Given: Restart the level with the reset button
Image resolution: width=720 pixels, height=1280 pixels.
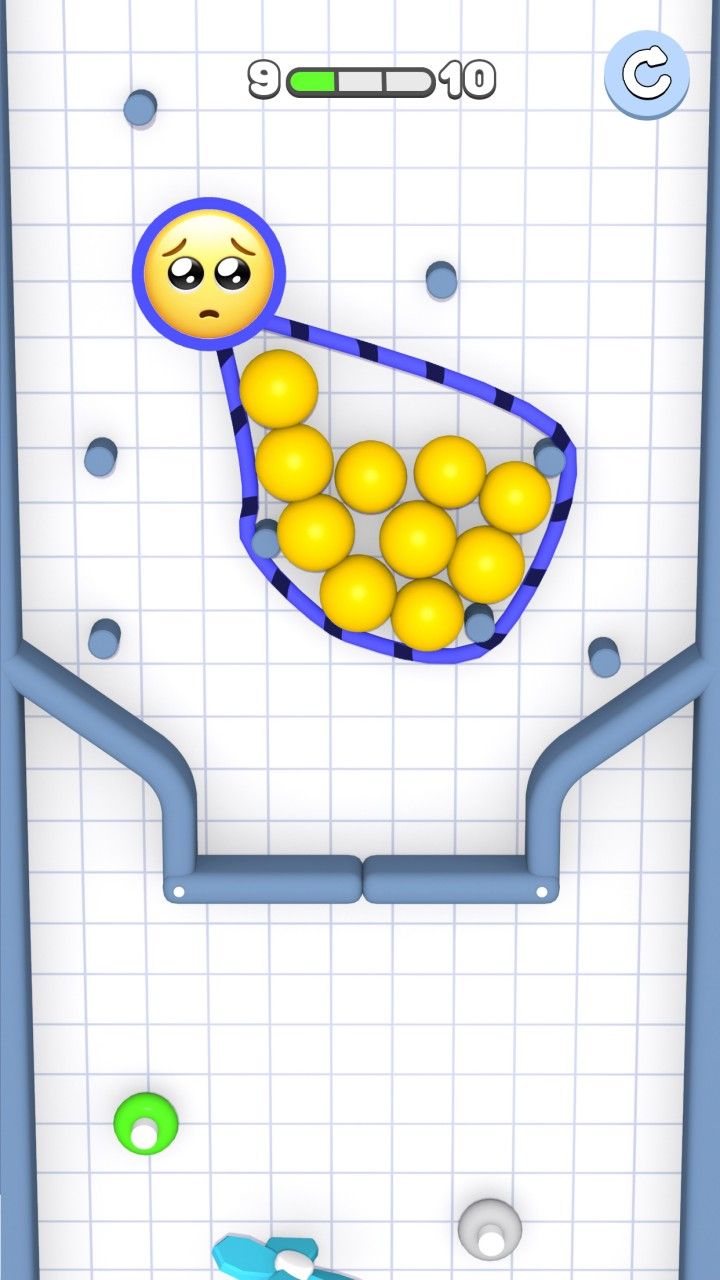Looking at the screenshot, I should point(646,73).
